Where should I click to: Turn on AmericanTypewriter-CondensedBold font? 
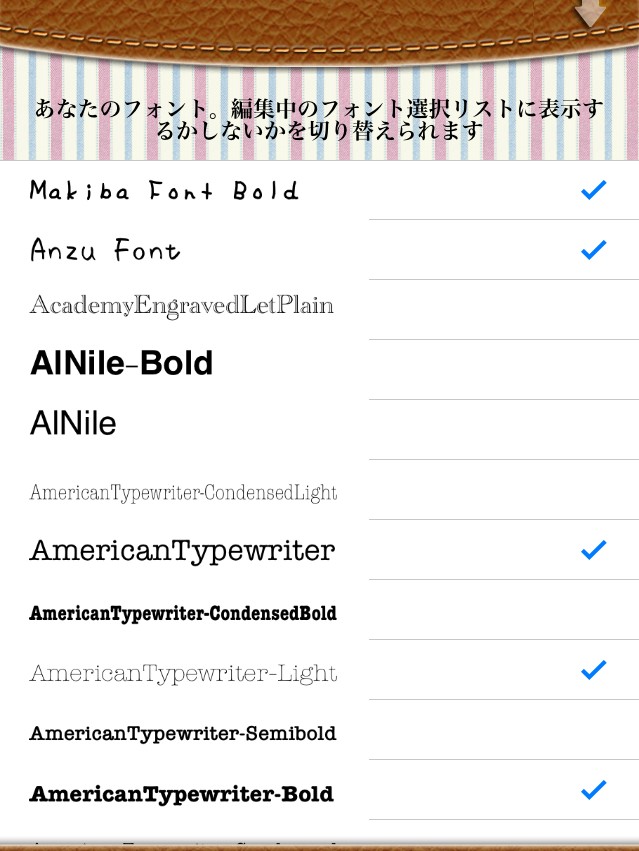[x=319, y=609]
